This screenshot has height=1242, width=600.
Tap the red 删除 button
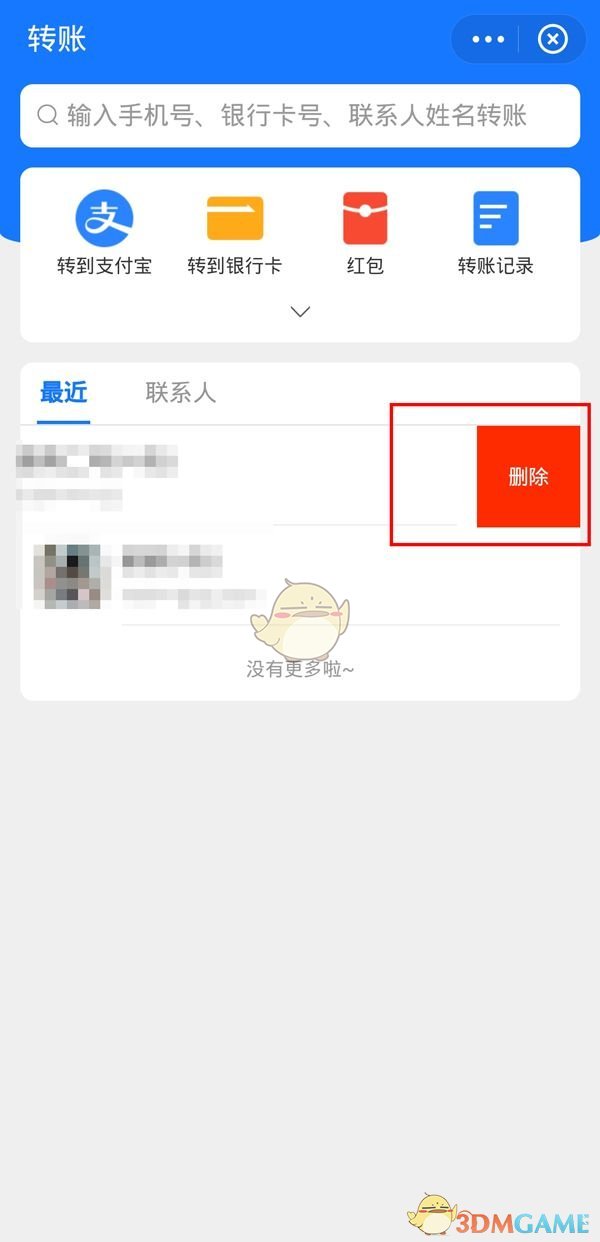(528, 477)
